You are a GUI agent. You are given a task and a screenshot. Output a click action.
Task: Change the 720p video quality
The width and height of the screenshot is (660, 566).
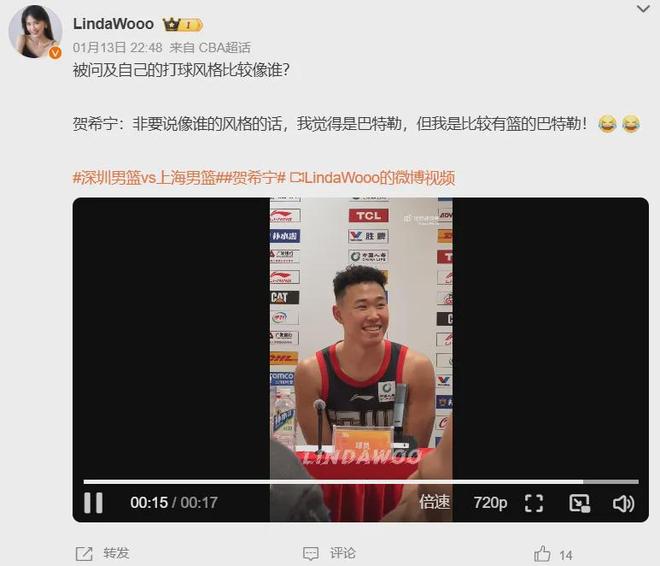pos(490,503)
